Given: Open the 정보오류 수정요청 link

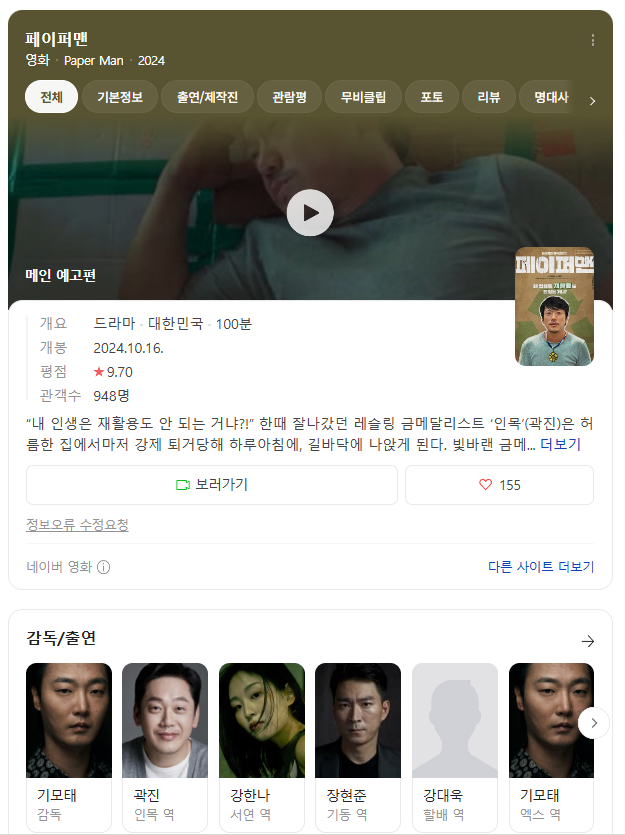Looking at the screenshot, I should pyautogui.click(x=77, y=525).
